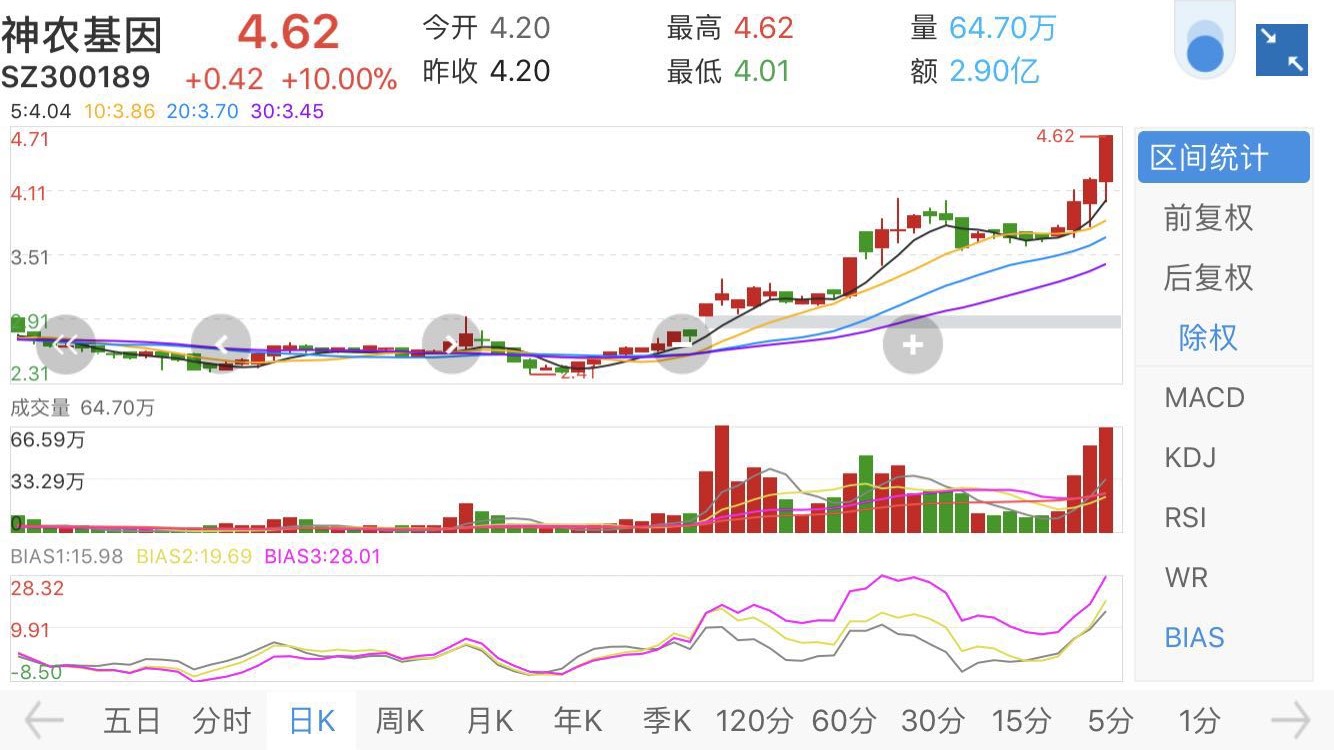Image resolution: width=1334 pixels, height=750 pixels.
Task: Tap the blue circle toggle at the top
Action: [x=1205, y=50]
